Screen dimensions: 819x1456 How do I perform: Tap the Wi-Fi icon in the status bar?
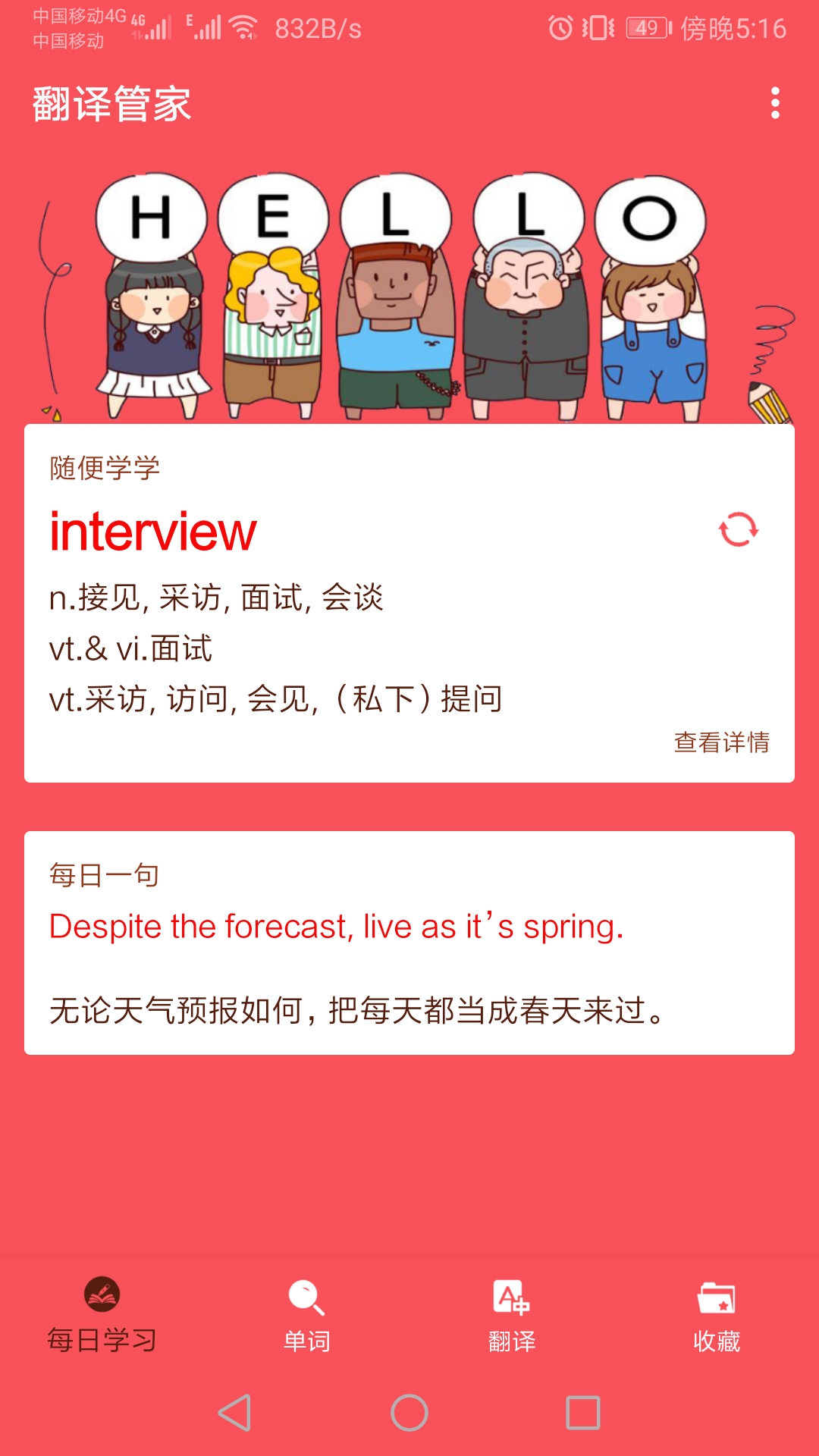coord(242,25)
